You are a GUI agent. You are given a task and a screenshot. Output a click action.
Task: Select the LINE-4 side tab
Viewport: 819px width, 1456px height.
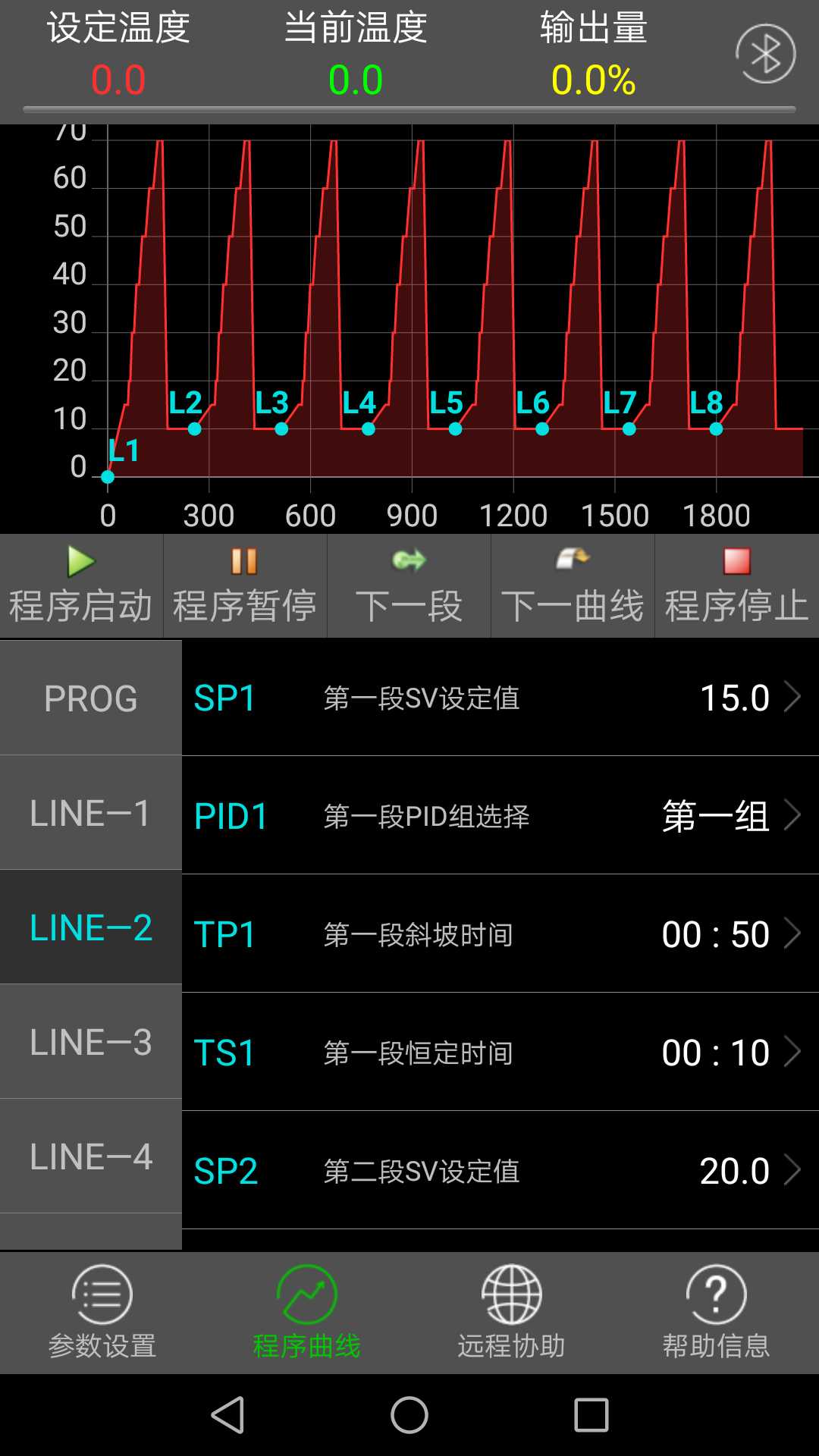[x=91, y=1156]
